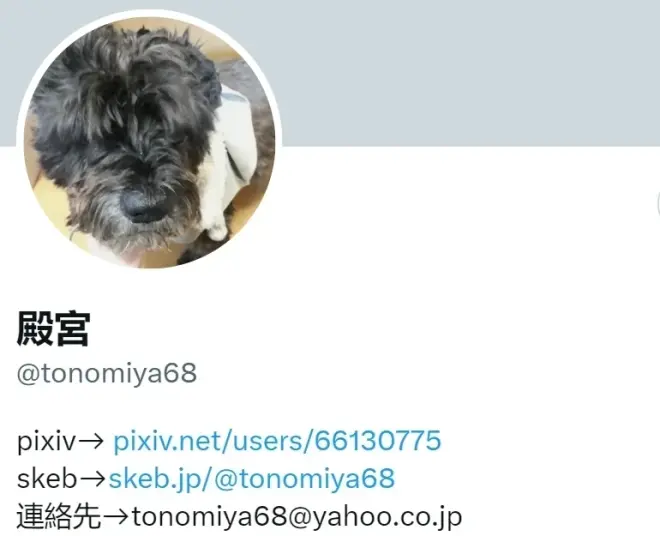Tap the header banner image
This screenshot has height=536, width=660.
coord(470,70)
